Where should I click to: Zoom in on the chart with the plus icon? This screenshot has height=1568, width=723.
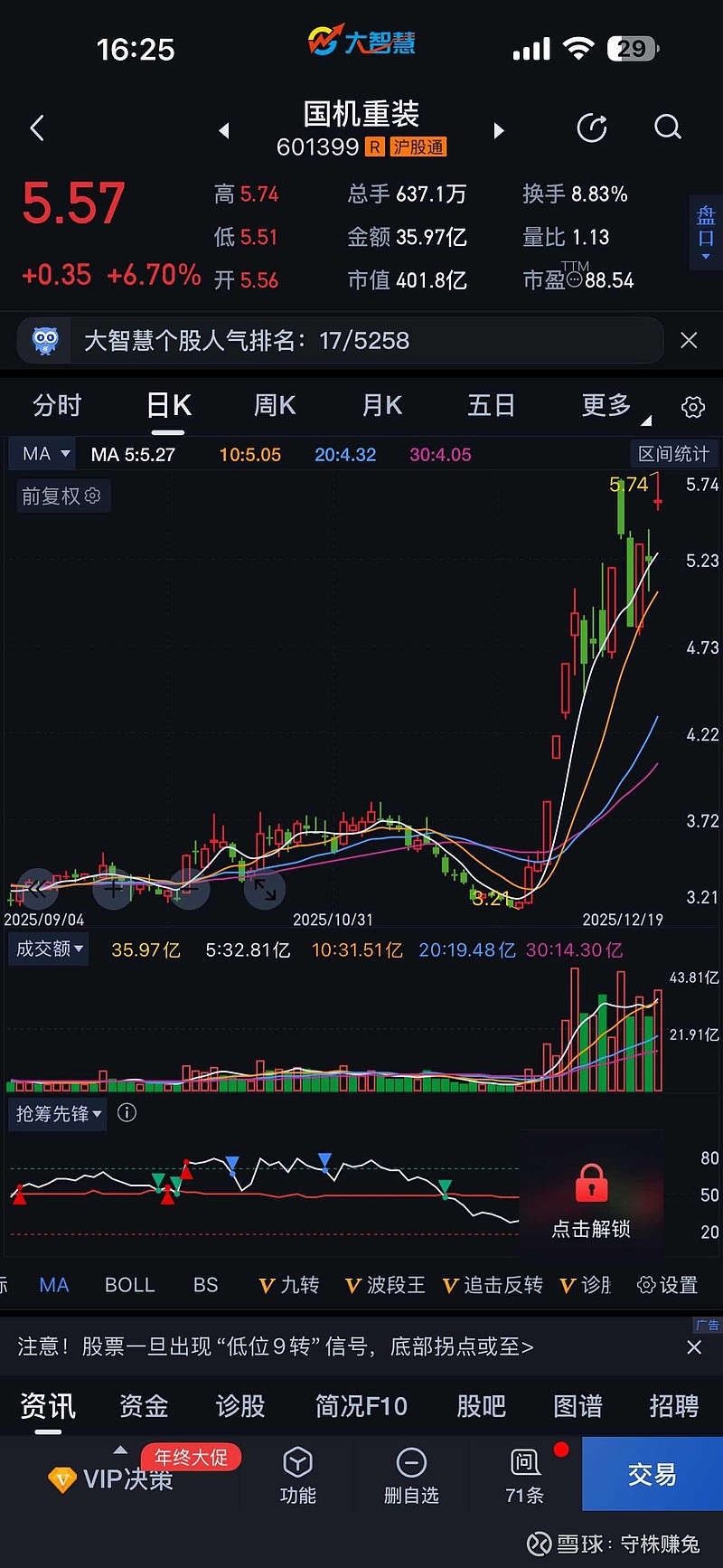point(112,890)
